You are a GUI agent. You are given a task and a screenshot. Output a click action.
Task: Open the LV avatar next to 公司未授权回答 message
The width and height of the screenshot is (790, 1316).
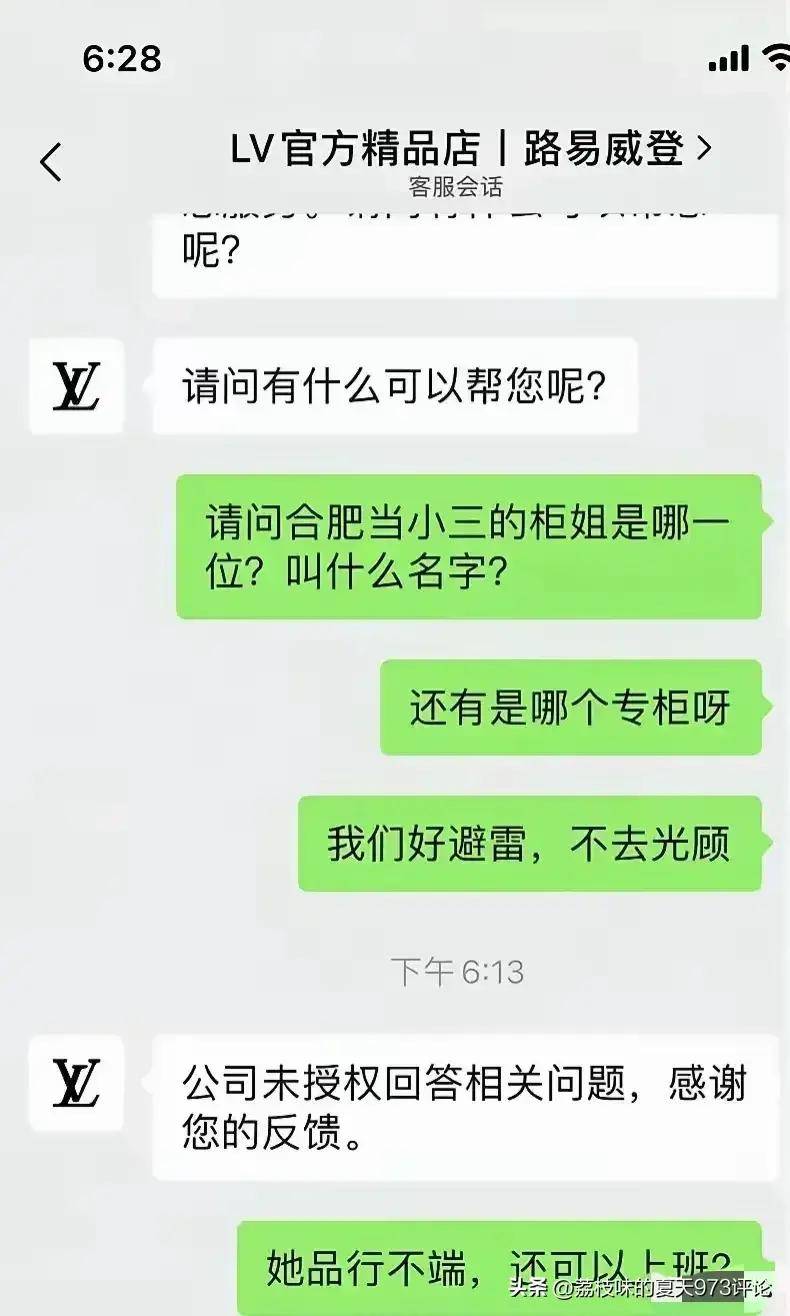(76, 1084)
